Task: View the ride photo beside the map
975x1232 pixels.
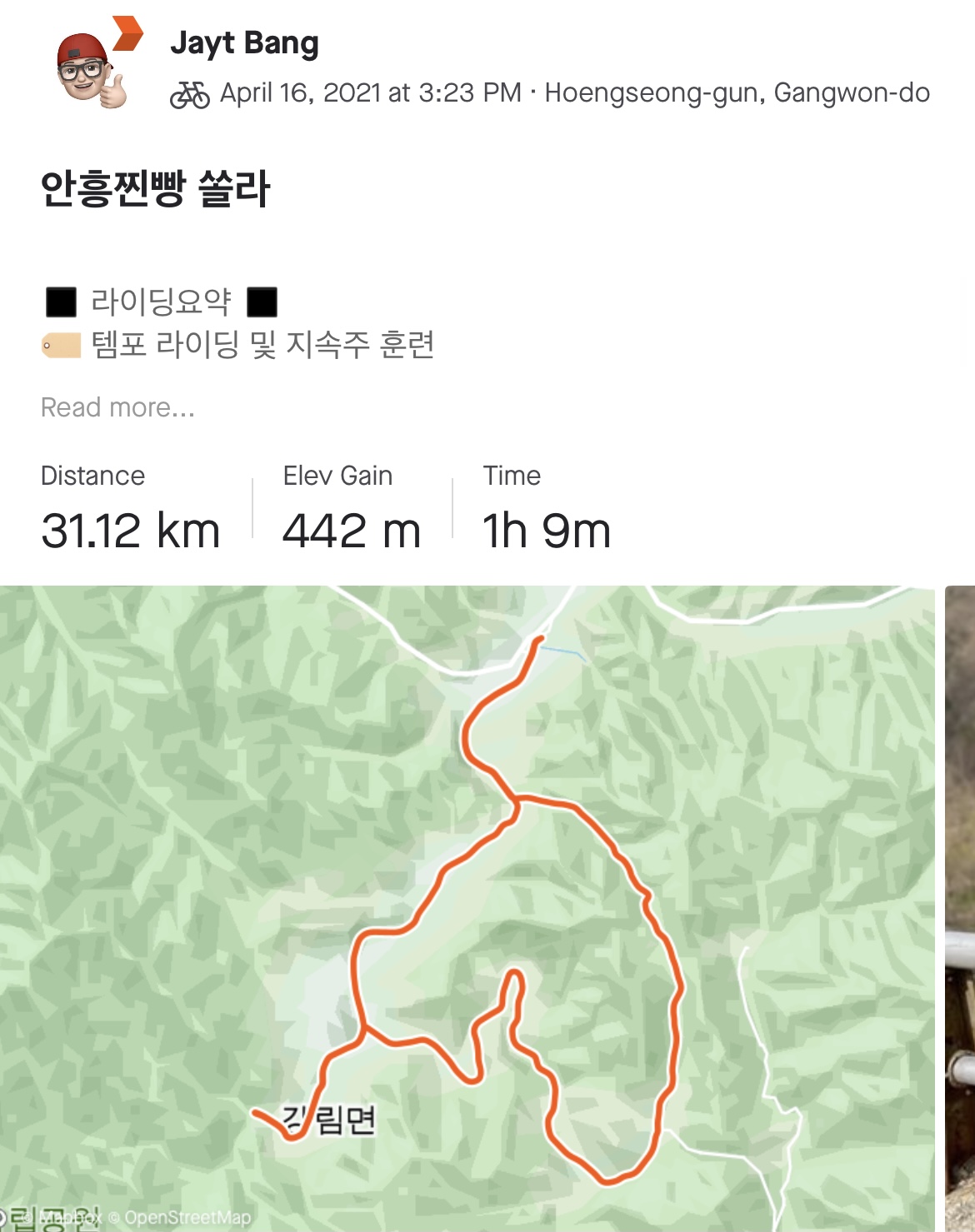Action: point(960,908)
